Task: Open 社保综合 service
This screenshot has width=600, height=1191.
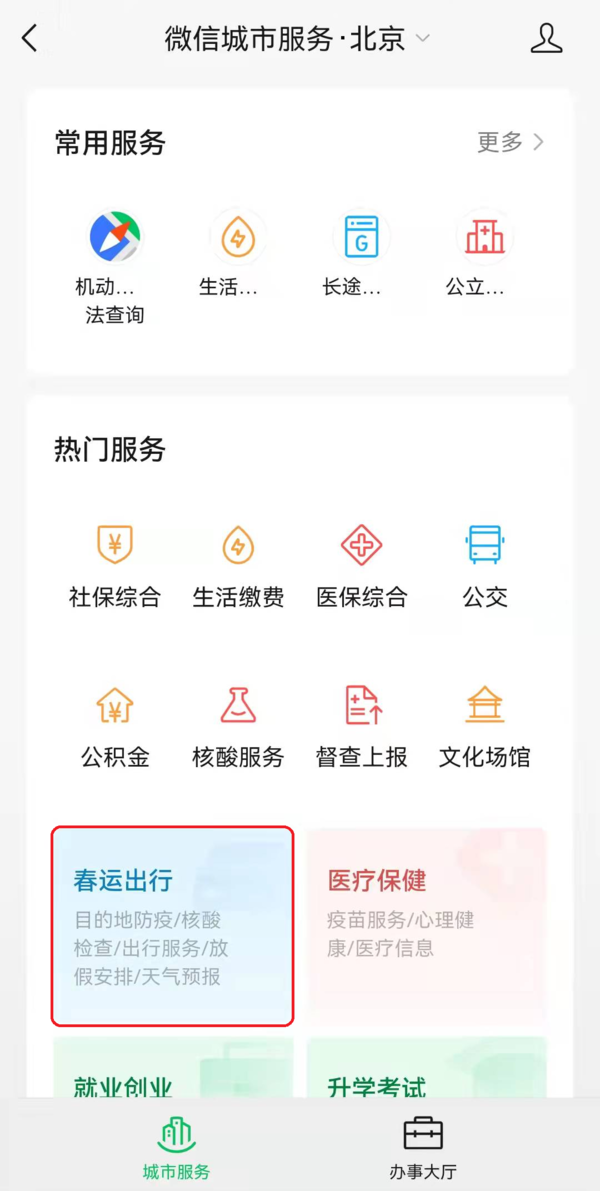Action: coord(114,566)
